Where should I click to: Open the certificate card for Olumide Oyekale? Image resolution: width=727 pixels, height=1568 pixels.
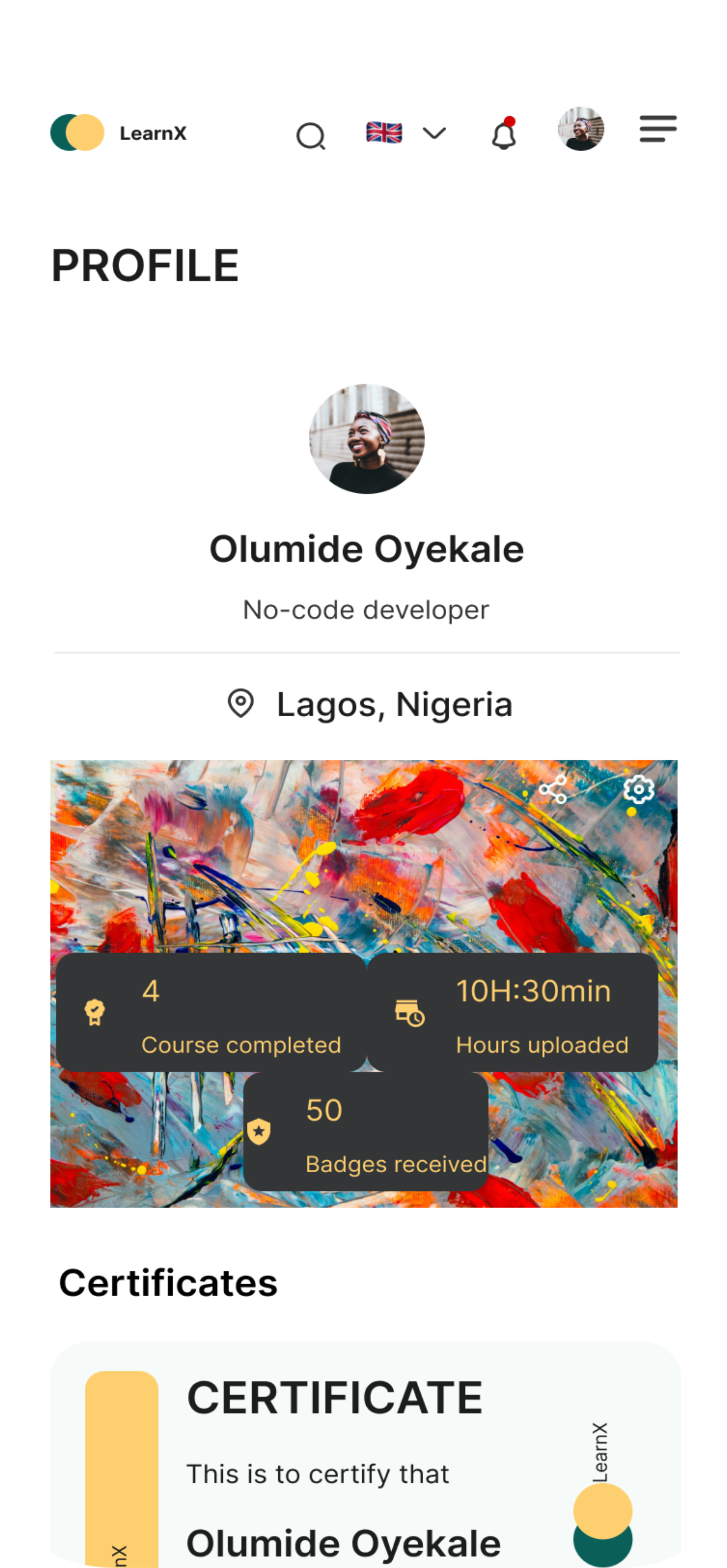[x=365, y=1461]
